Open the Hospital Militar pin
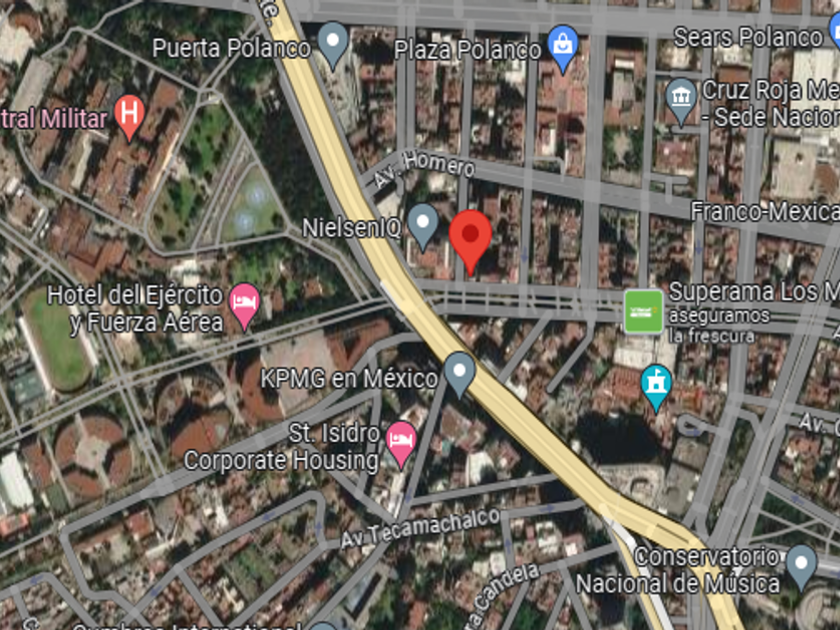Viewport: 840px width, 630px height. pyautogui.click(x=129, y=117)
